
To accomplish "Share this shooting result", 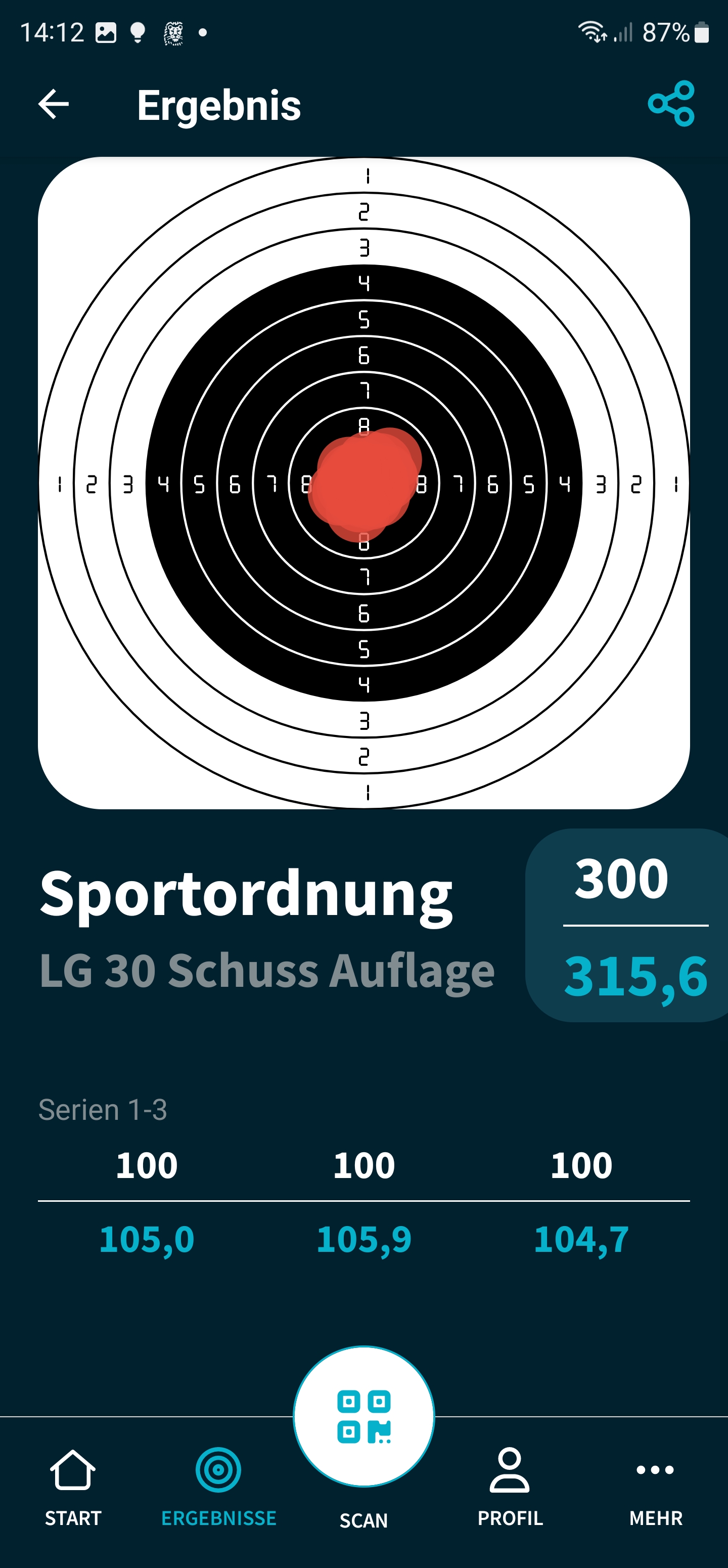I will click(x=671, y=104).
